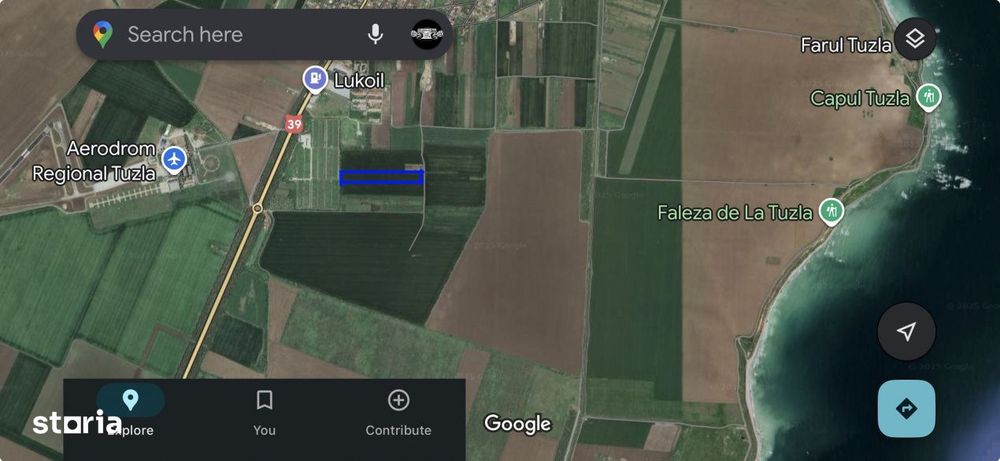The height and width of the screenshot is (461, 1000).
Task: Open the map layers button
Action: 915,40
